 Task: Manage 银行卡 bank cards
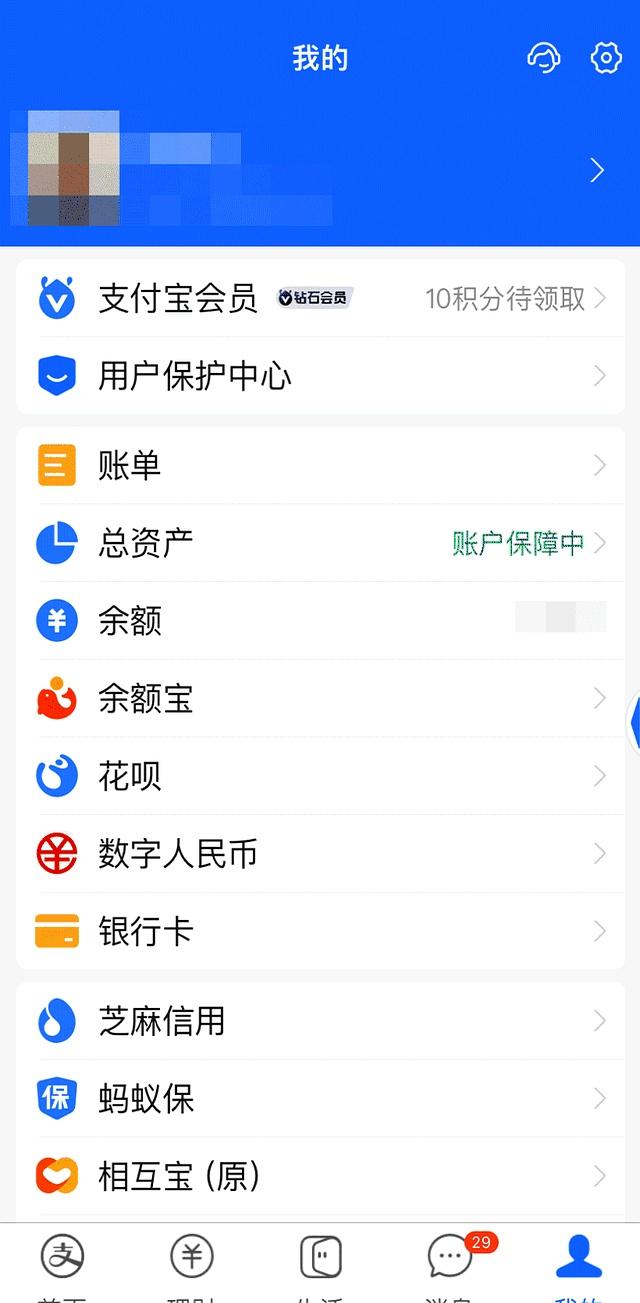click(320, 931)
